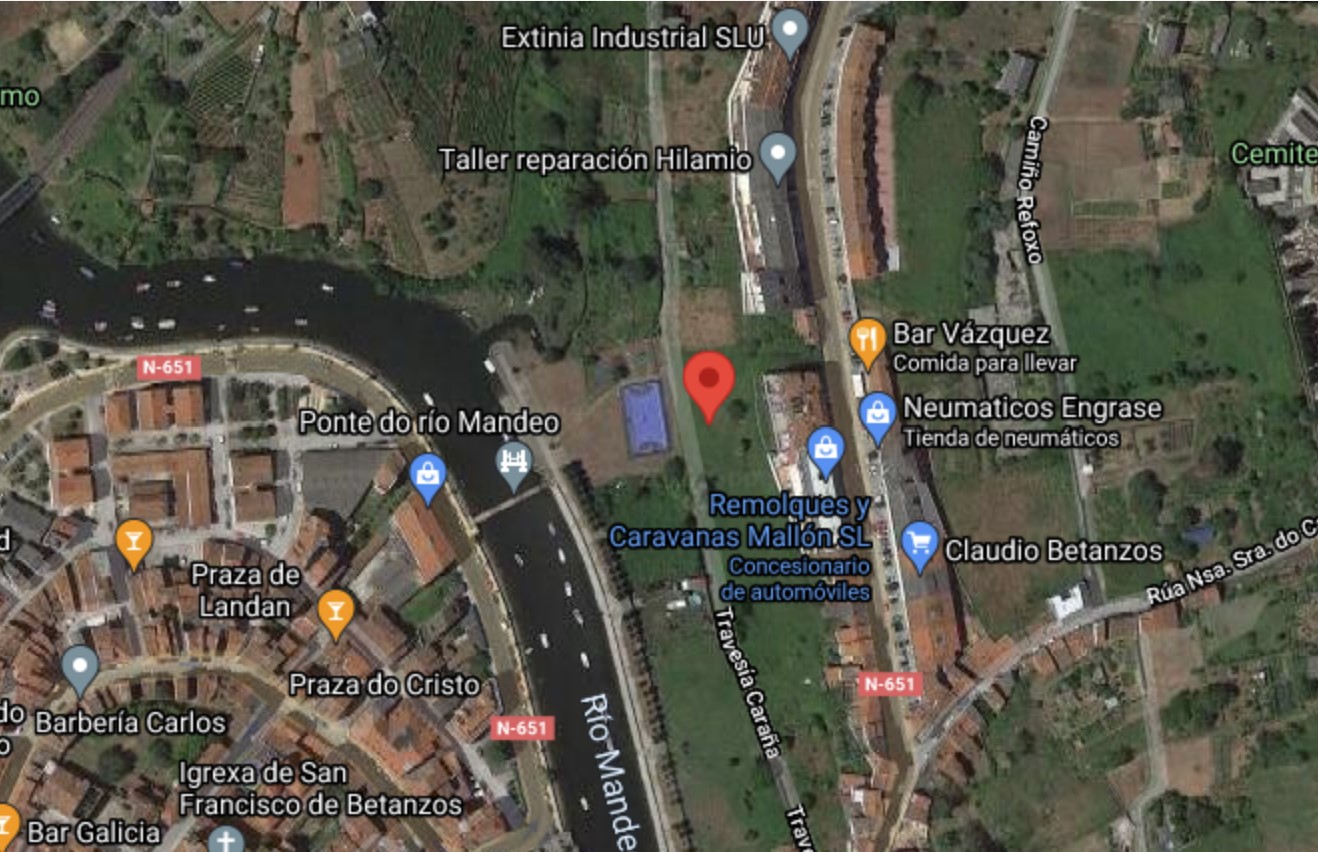Open Taller reparación Hilamio marker

coord(777,156)
